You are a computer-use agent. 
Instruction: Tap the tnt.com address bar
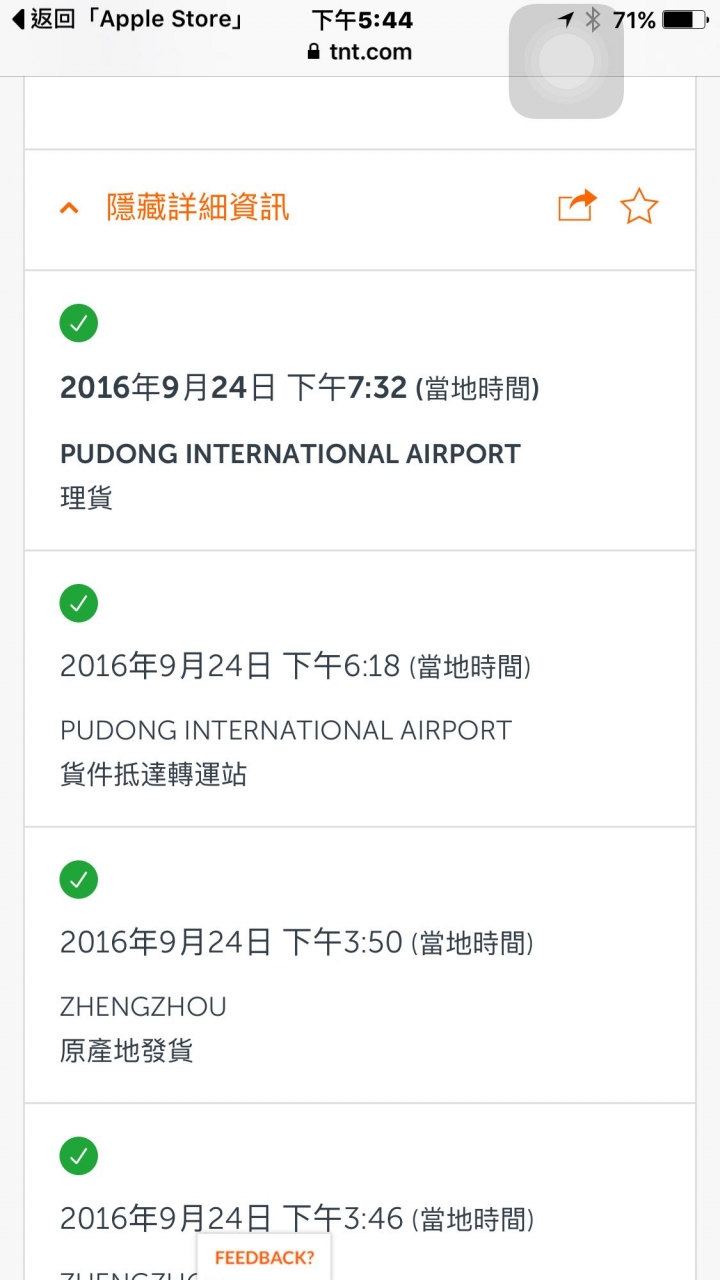pos(360,52)
